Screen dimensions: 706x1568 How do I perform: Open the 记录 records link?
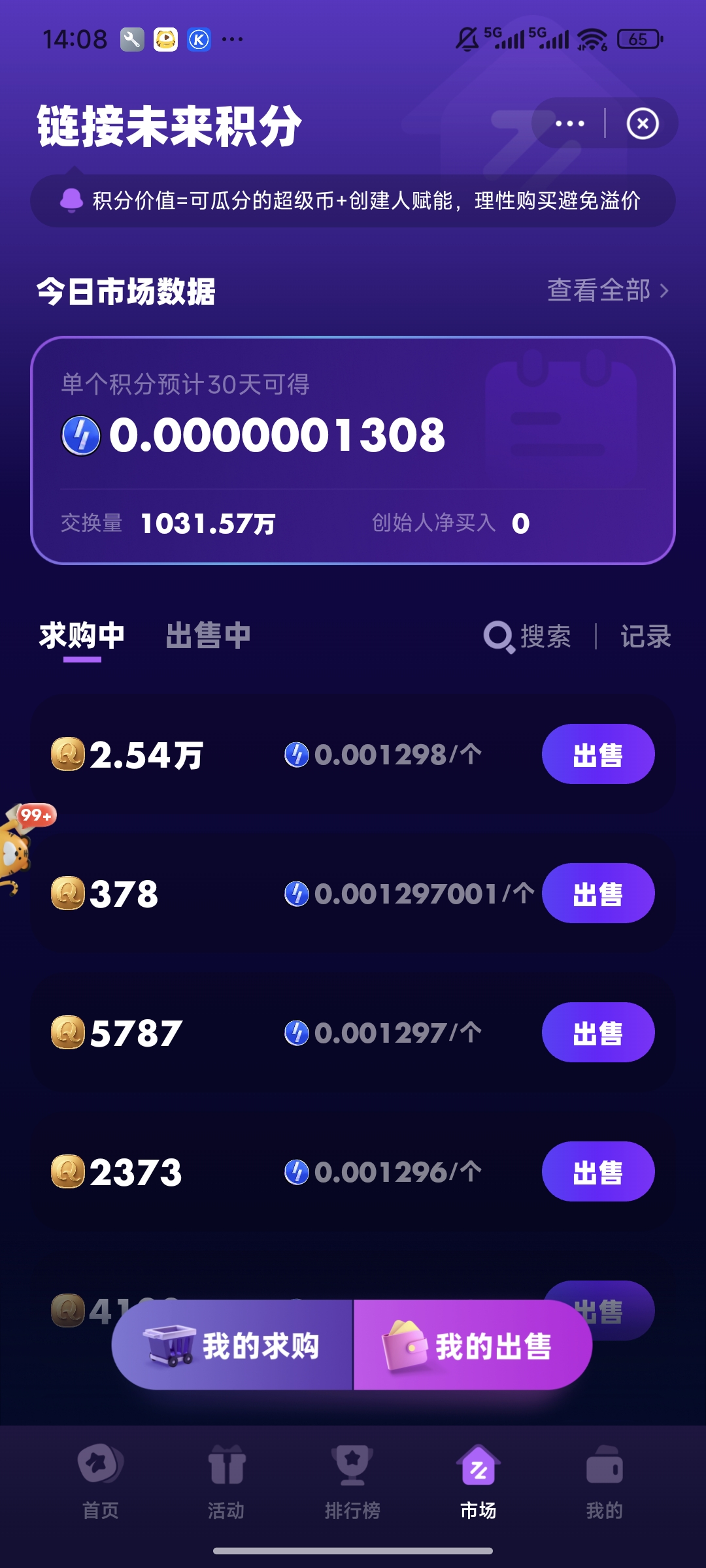(x=646, y=637)
